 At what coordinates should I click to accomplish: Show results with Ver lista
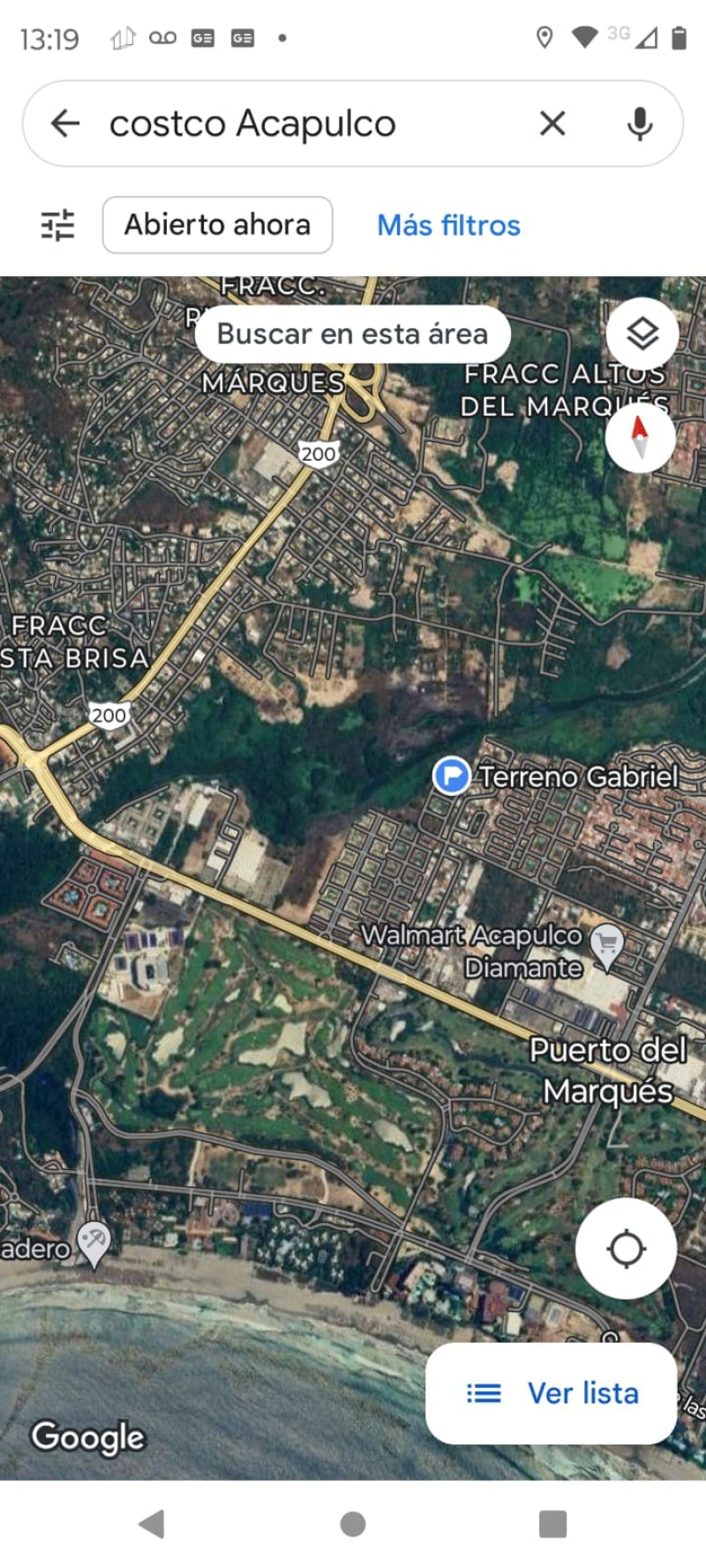coord(552,1393)
